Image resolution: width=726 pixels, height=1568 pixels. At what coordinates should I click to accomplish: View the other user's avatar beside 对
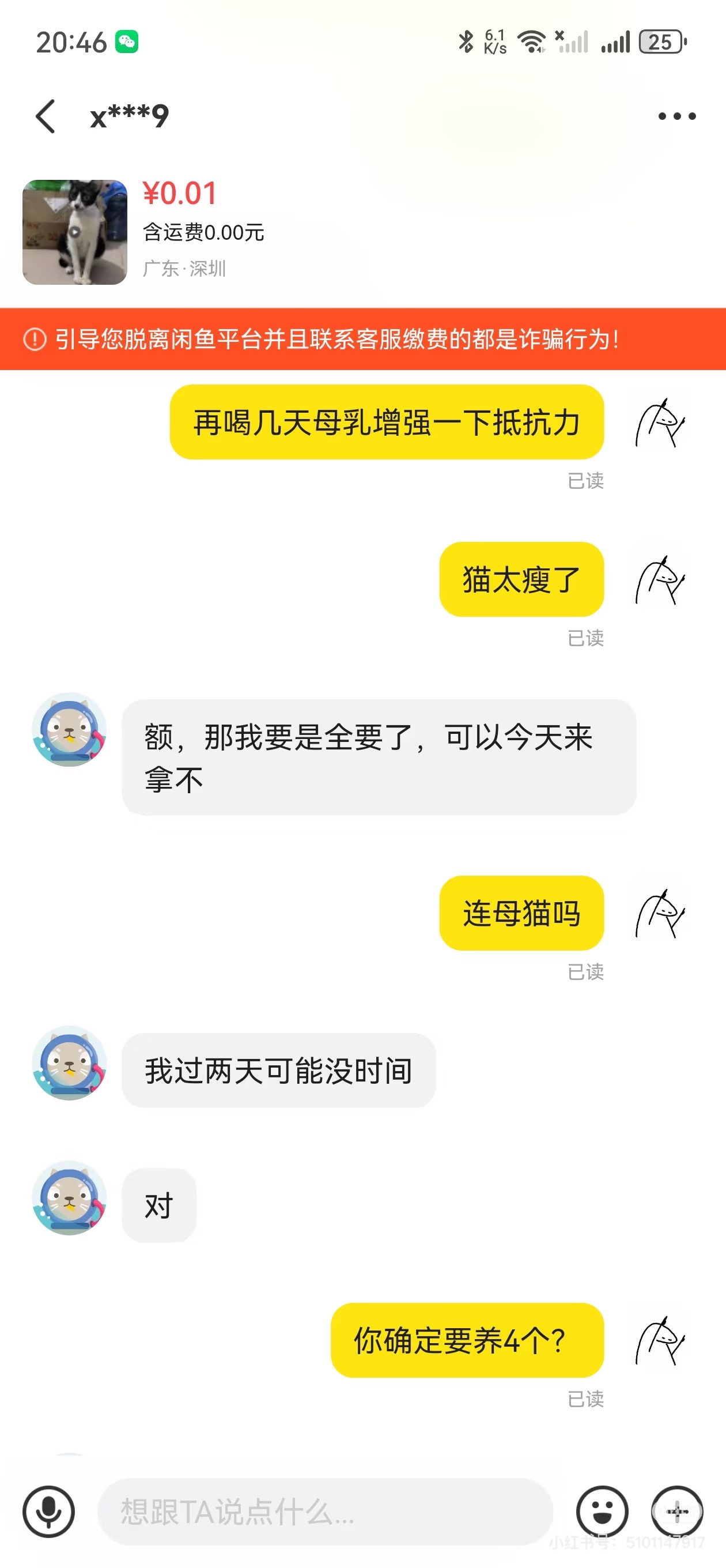coord(69,1198)
